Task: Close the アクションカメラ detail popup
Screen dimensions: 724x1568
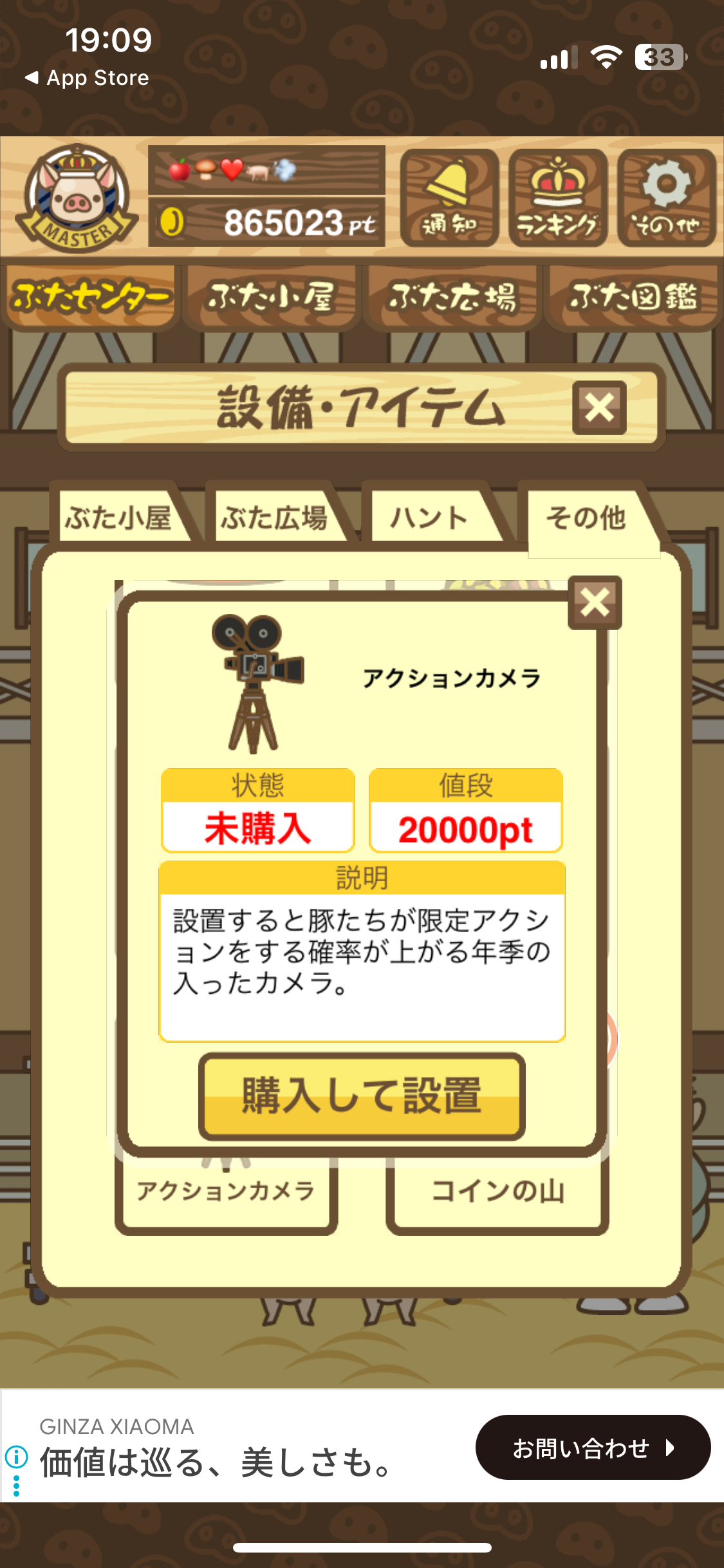Action: tap(595, 602)
